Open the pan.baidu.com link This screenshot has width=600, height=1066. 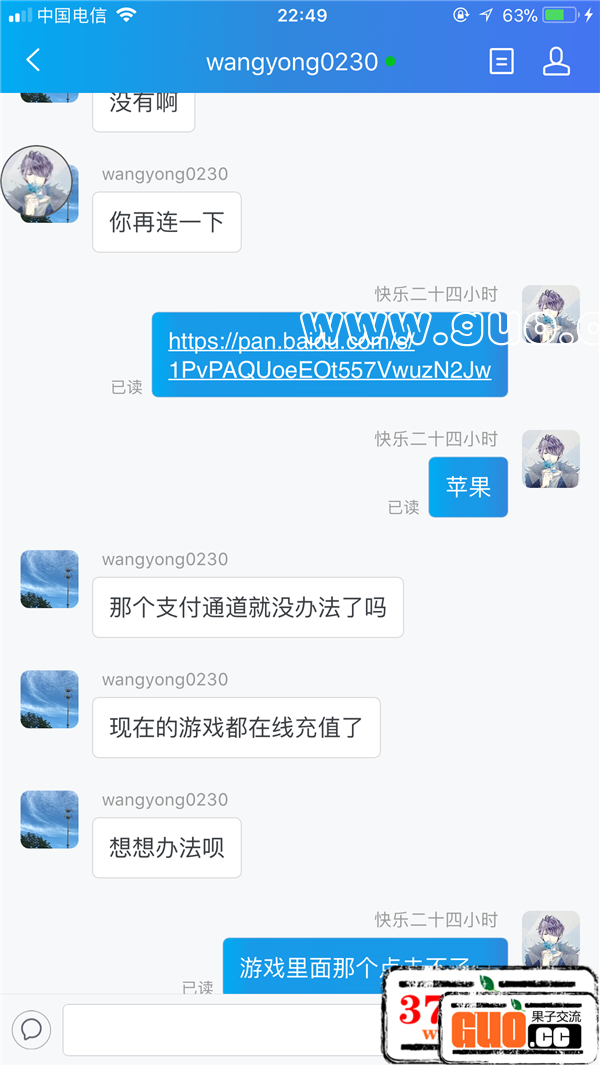pos(329,356)
